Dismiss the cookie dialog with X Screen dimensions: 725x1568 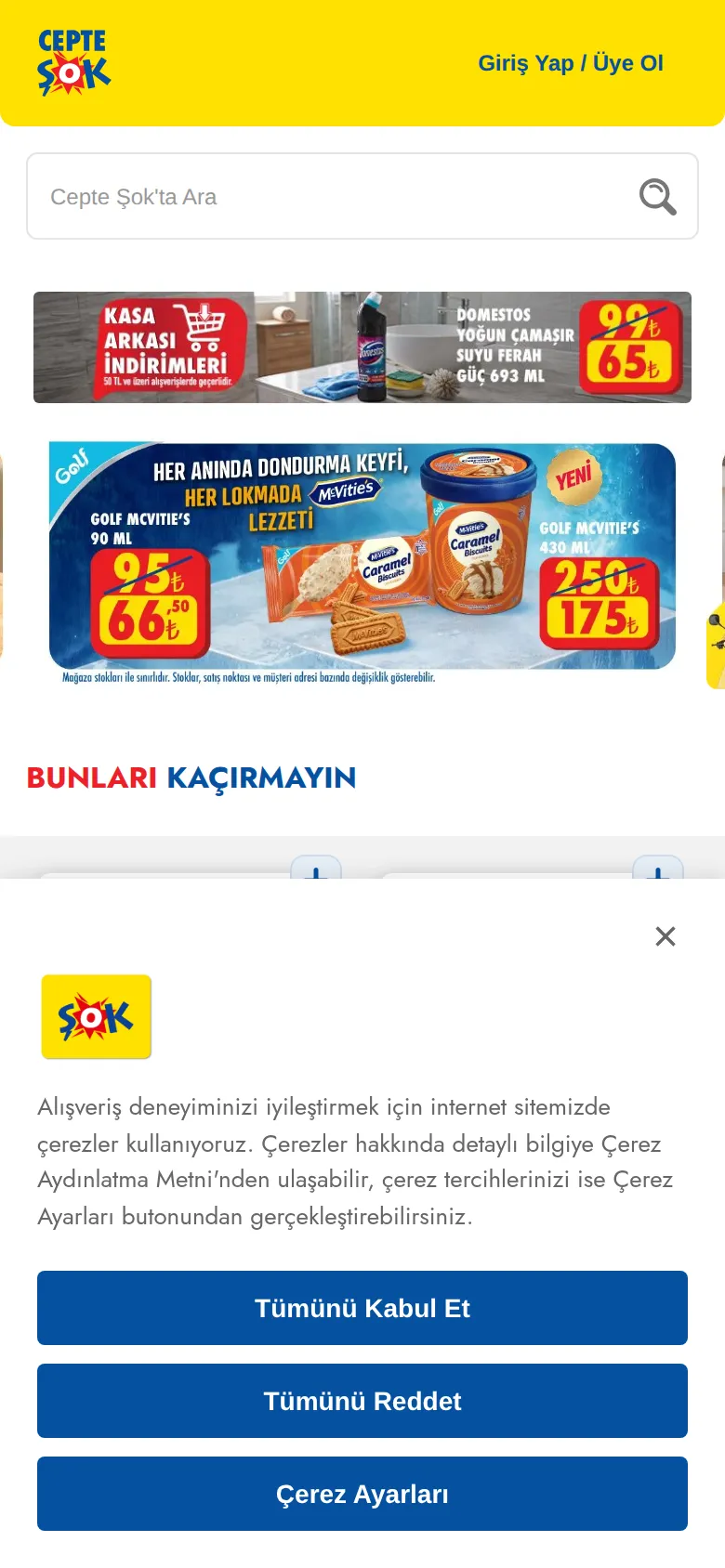tap(666, 936)
